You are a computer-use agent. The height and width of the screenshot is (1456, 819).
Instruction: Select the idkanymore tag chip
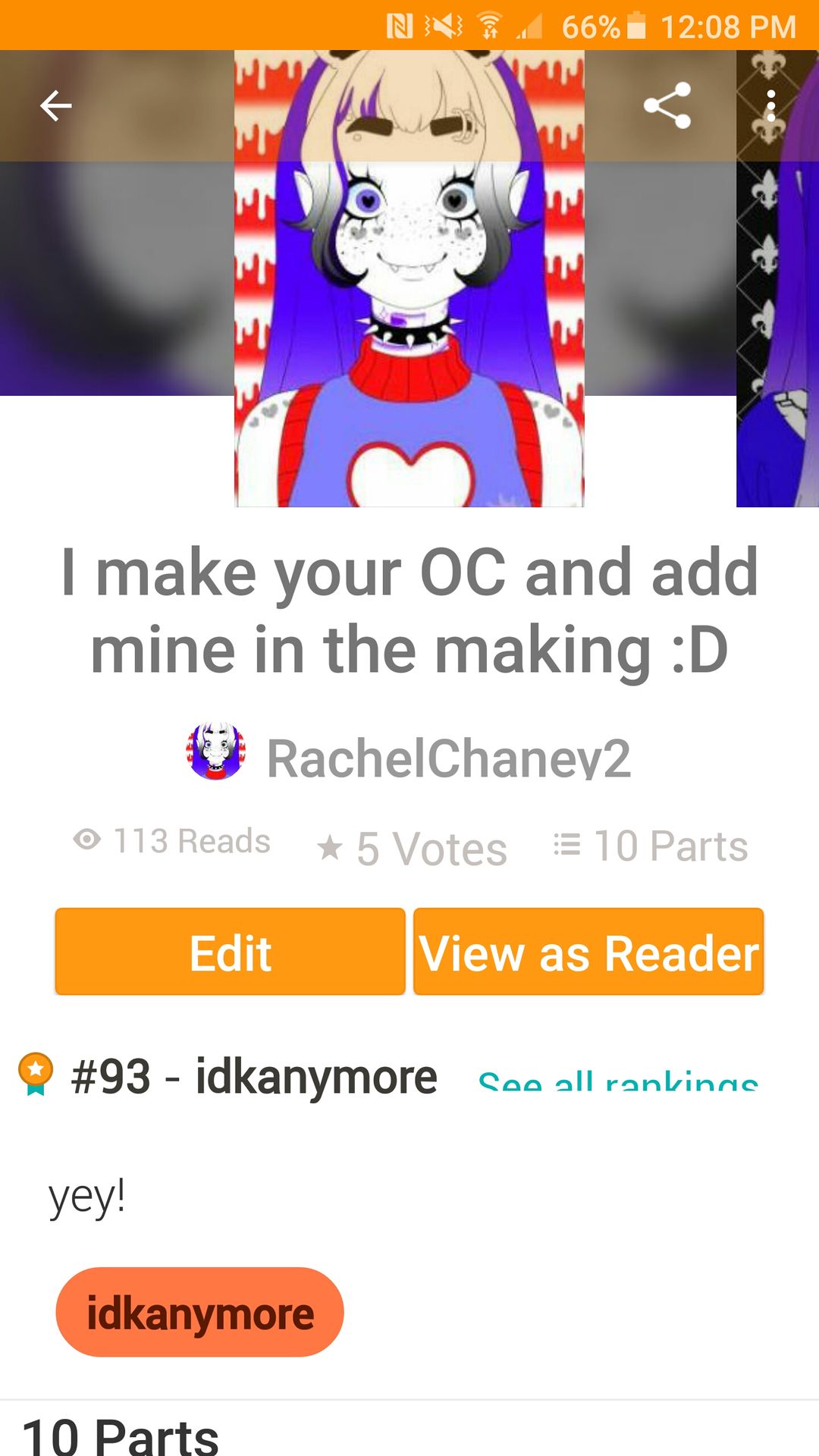point(199,1313)
